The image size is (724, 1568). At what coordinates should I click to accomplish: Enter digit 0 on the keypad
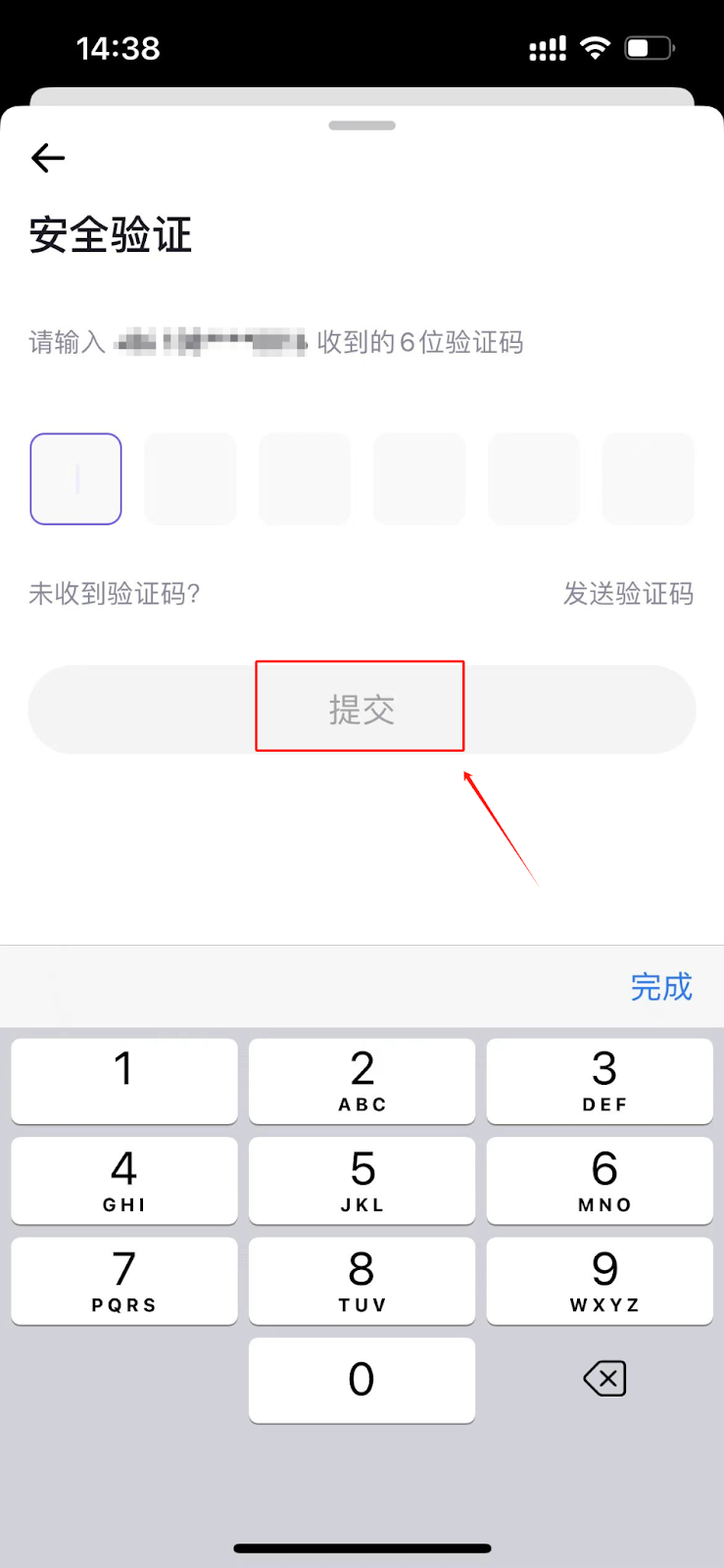pos(362,1380)
